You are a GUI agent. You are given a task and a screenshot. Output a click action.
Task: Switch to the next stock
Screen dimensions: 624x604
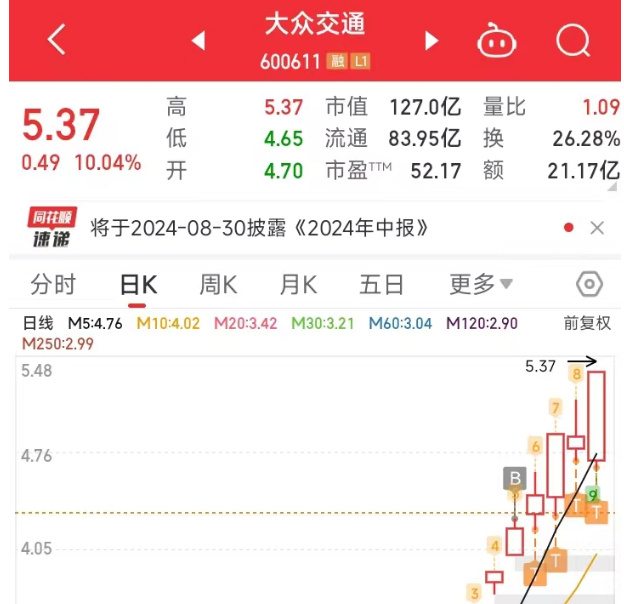tap(431, 40)
